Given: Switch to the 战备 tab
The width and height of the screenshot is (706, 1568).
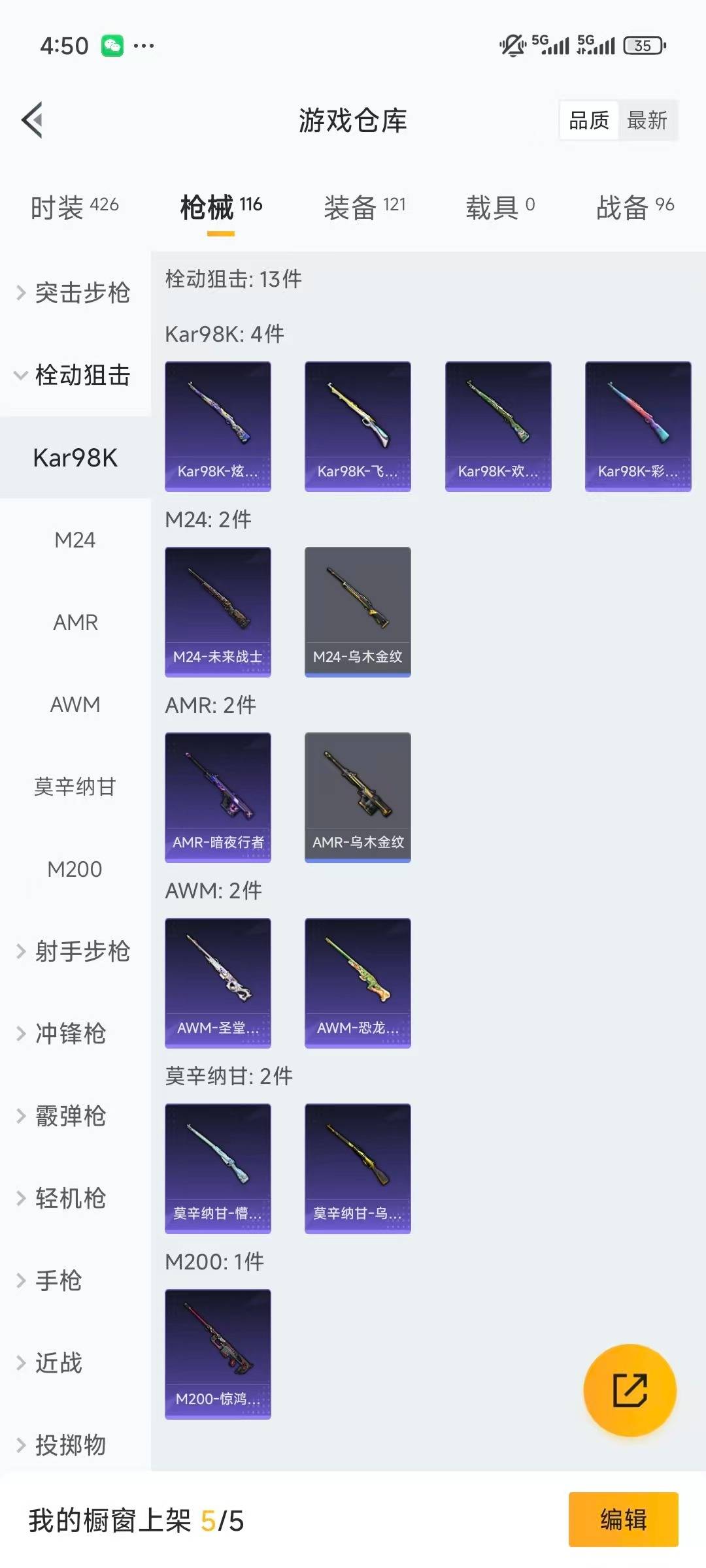Looking at the screenshot, I should point(634,208).
